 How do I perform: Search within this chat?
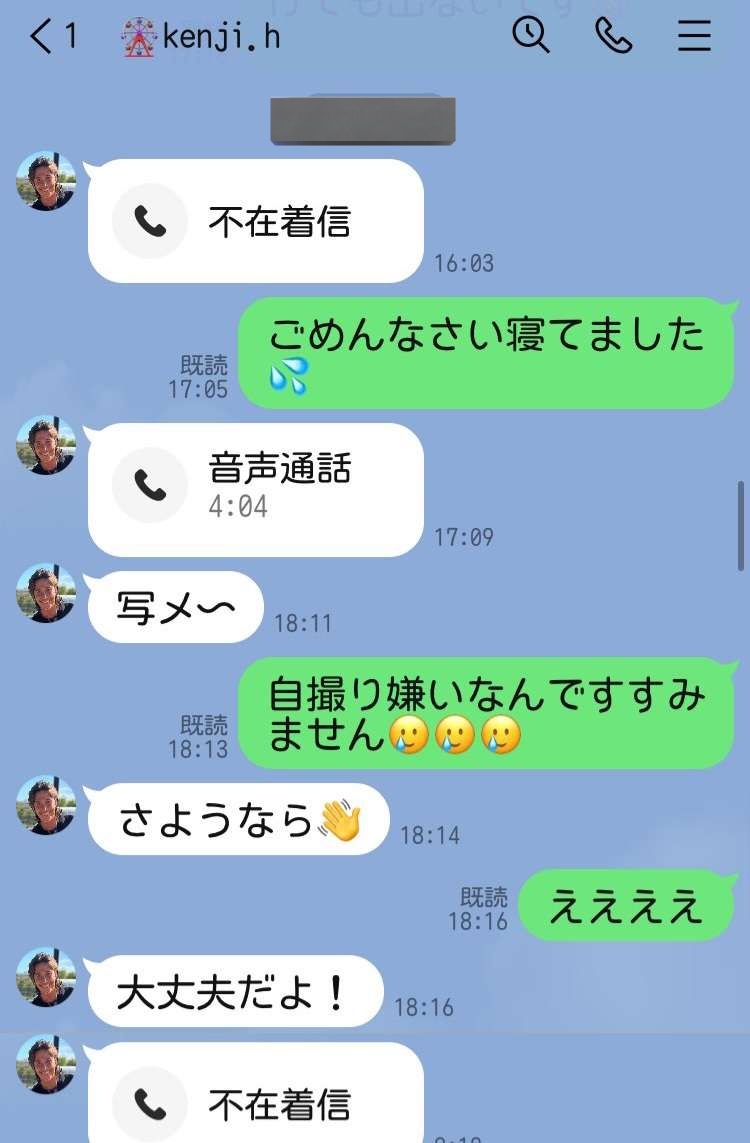[x=531, y=37]
